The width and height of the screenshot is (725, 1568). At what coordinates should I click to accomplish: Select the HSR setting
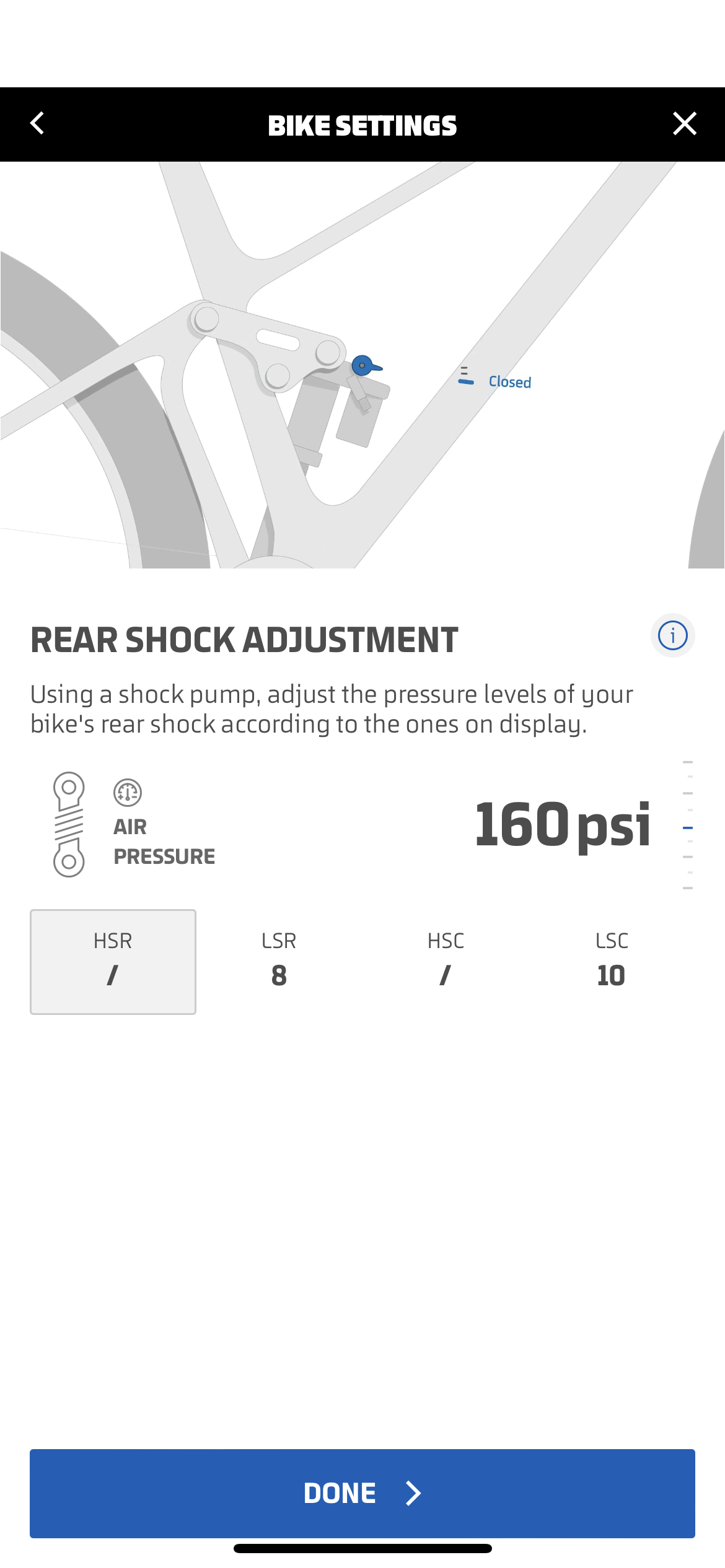[x=113, y=961]
